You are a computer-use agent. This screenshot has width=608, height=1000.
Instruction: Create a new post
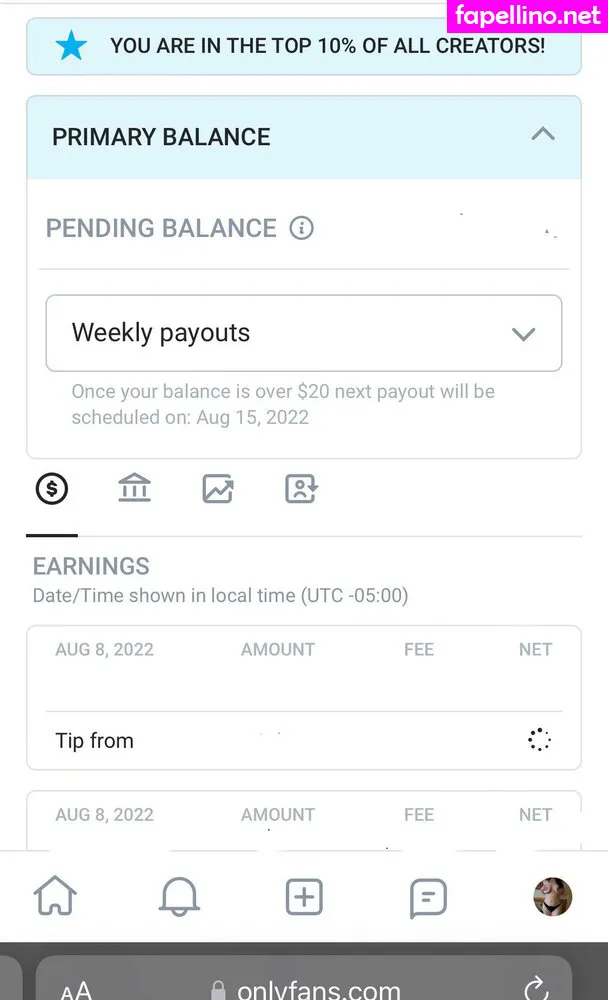tap(304, 897)
